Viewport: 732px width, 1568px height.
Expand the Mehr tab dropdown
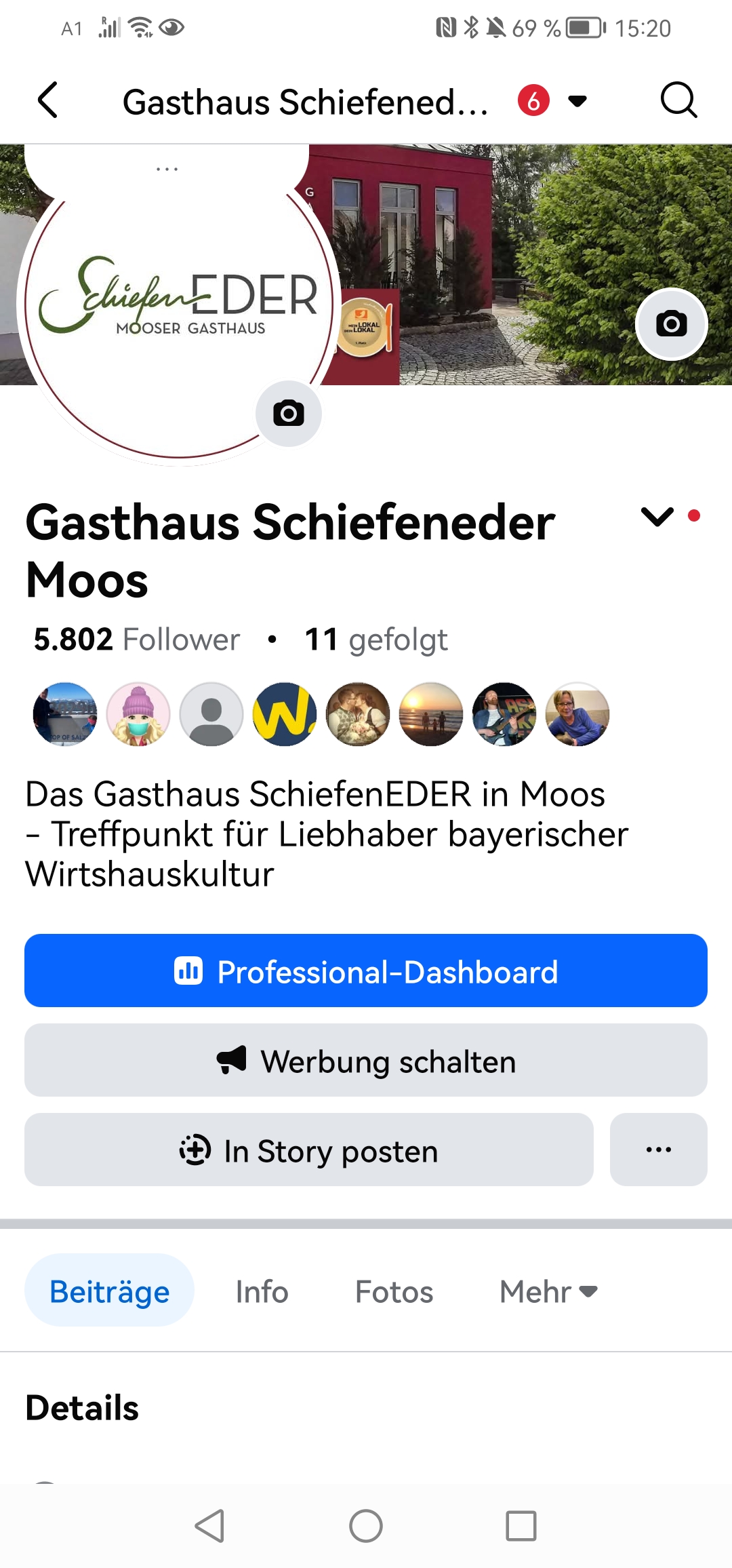pyautogui.click(x=548, y=1291)
